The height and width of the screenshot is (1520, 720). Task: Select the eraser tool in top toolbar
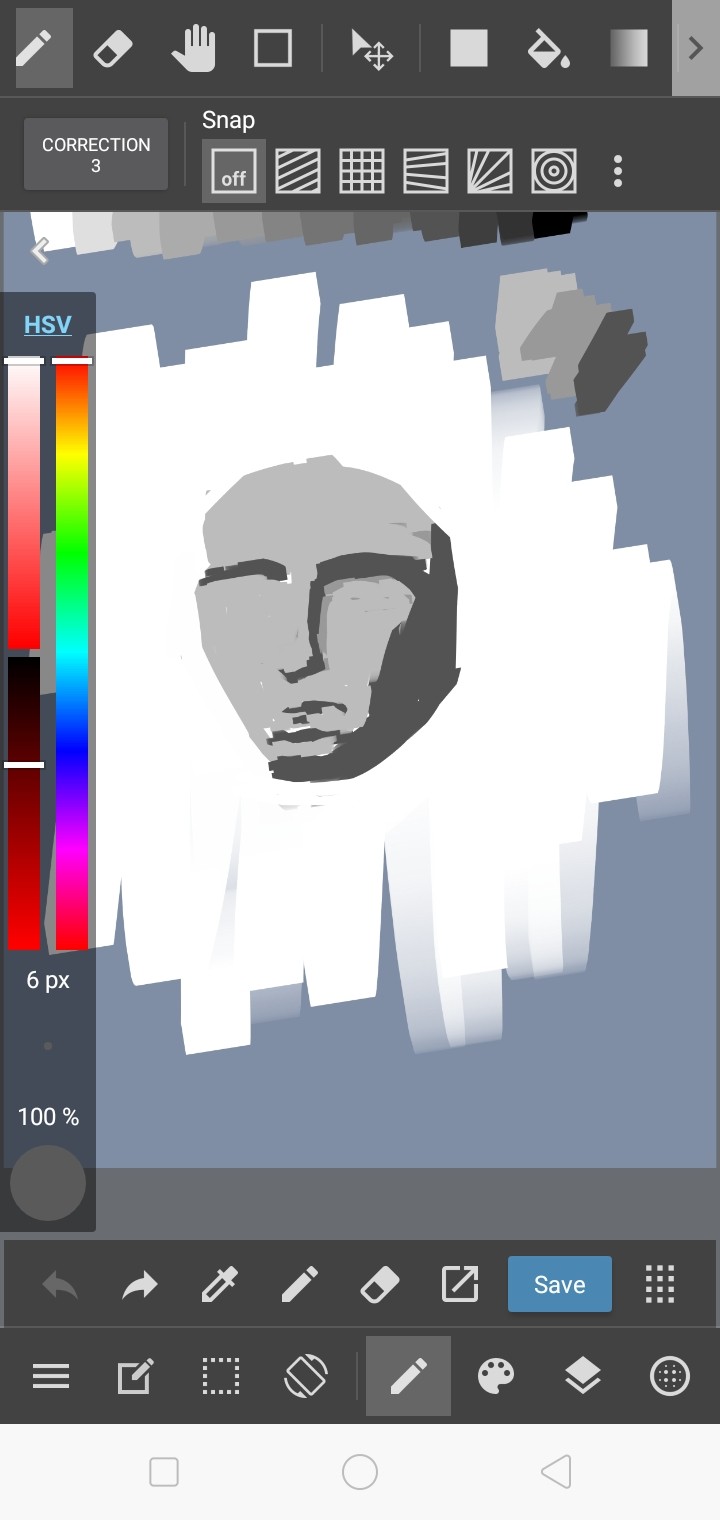tap(113, 47)
